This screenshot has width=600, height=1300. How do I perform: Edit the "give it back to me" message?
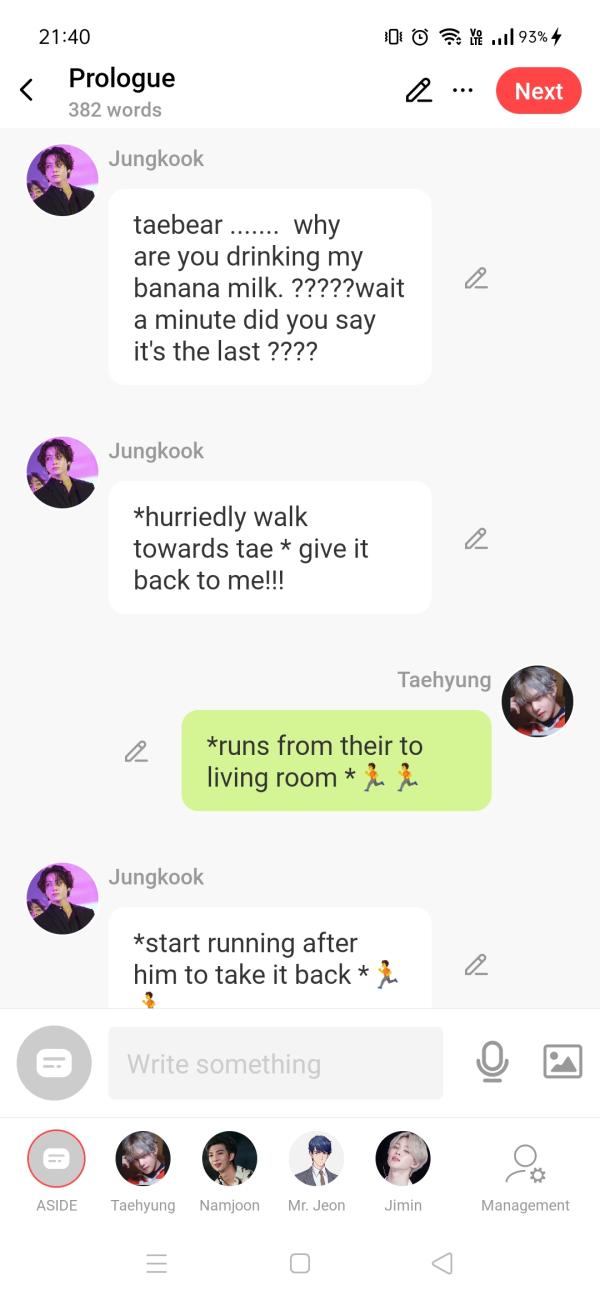pyautogui.click(x=476, y=540)
